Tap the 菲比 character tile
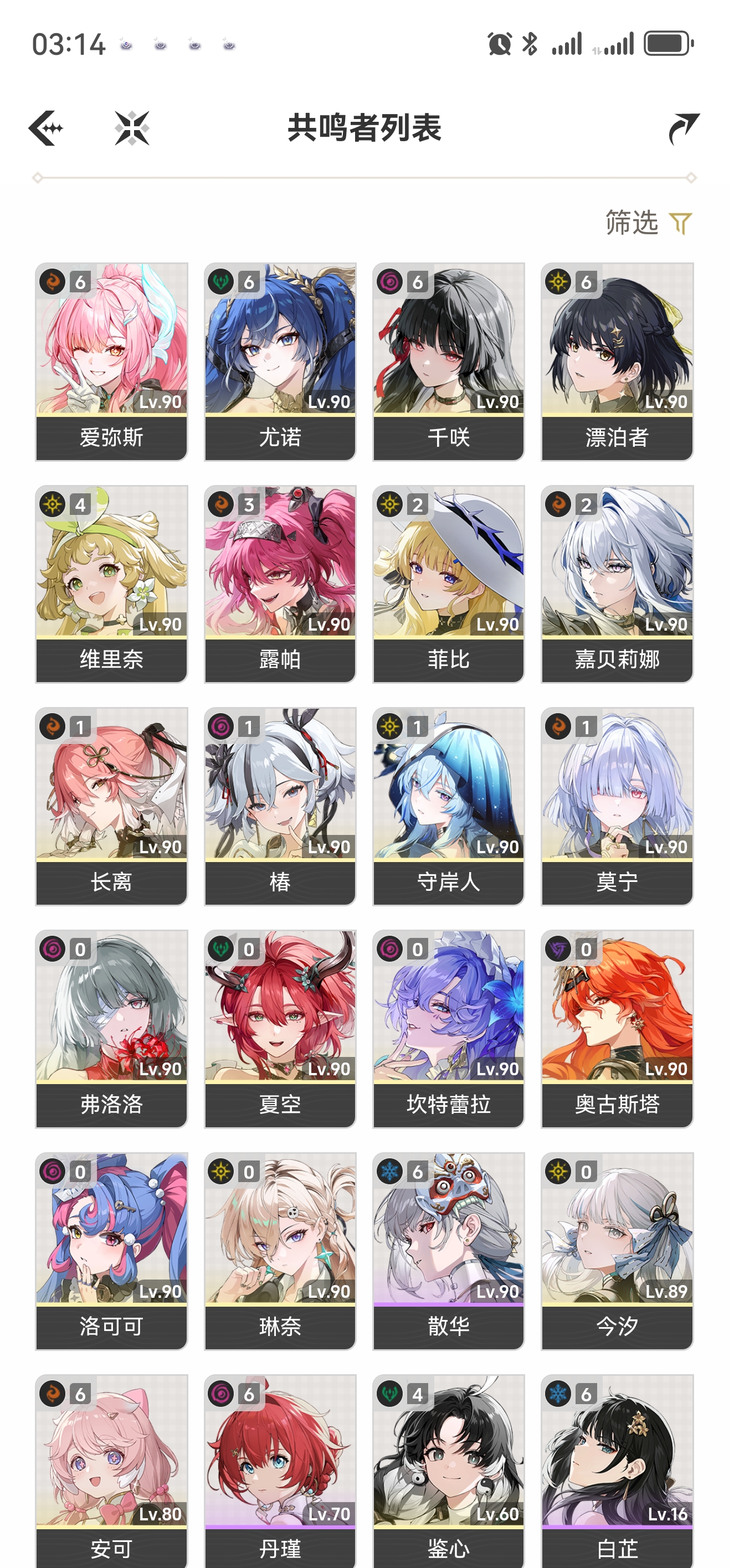The image size is (729, 1568). (x=448, y=584)
